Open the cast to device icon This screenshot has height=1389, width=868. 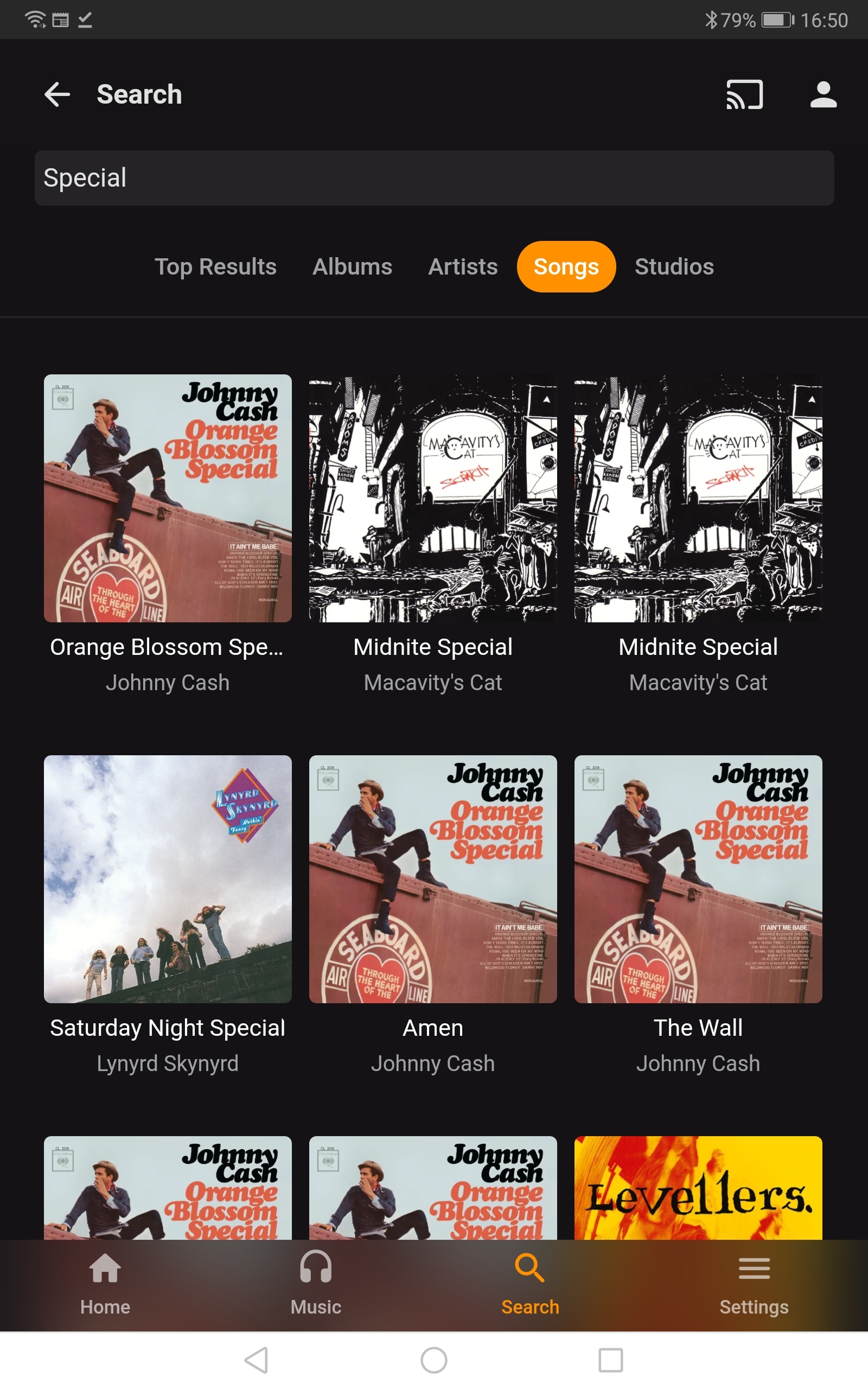pos(744,95)
